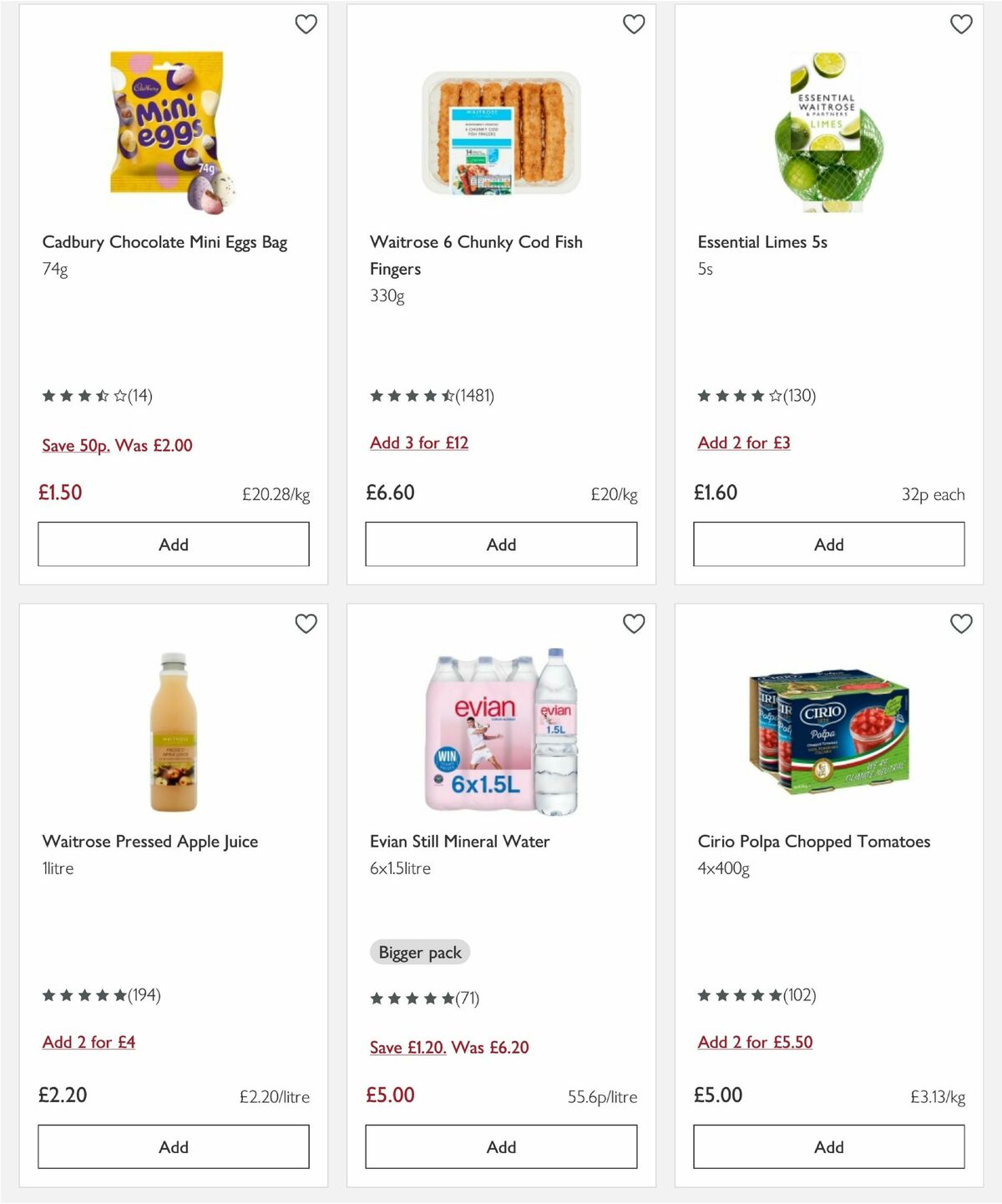Select the Bigger pack badge on Evian water
The image size is (1002, 1204).
(x=420, y=952)
